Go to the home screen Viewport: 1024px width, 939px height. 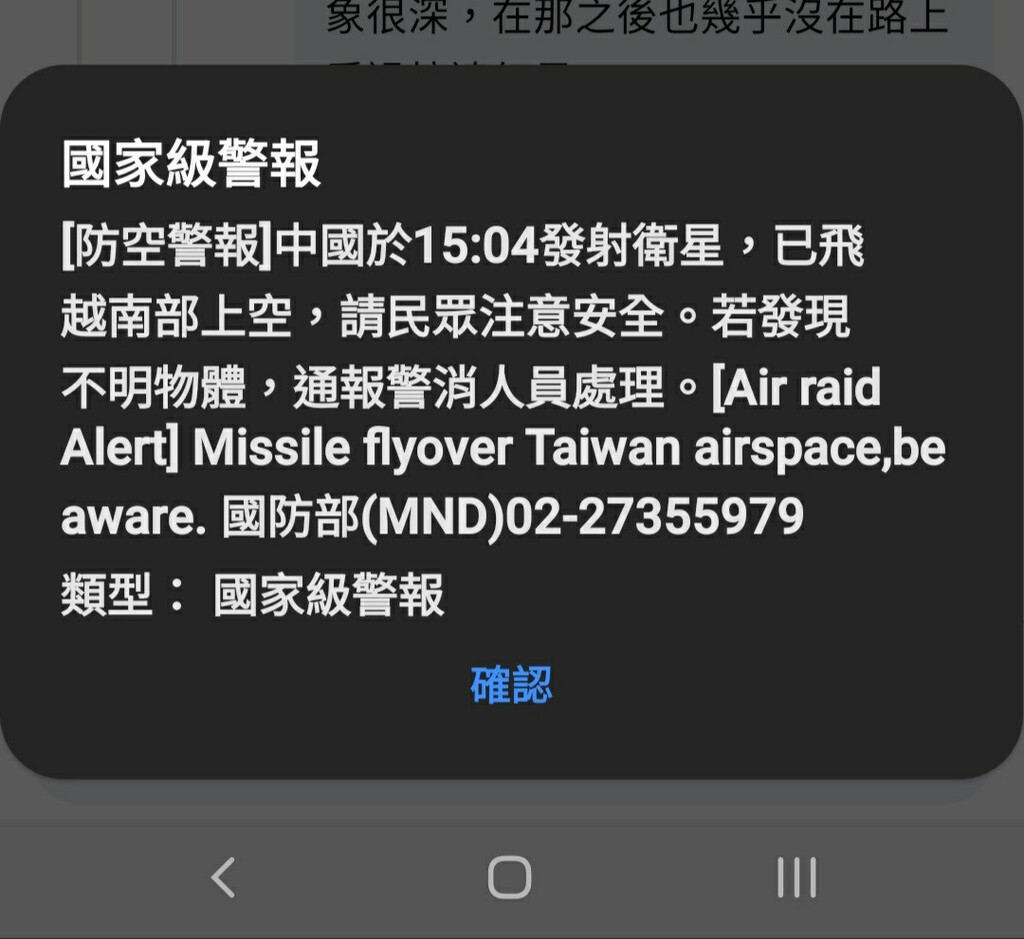(x=510, y=877)
